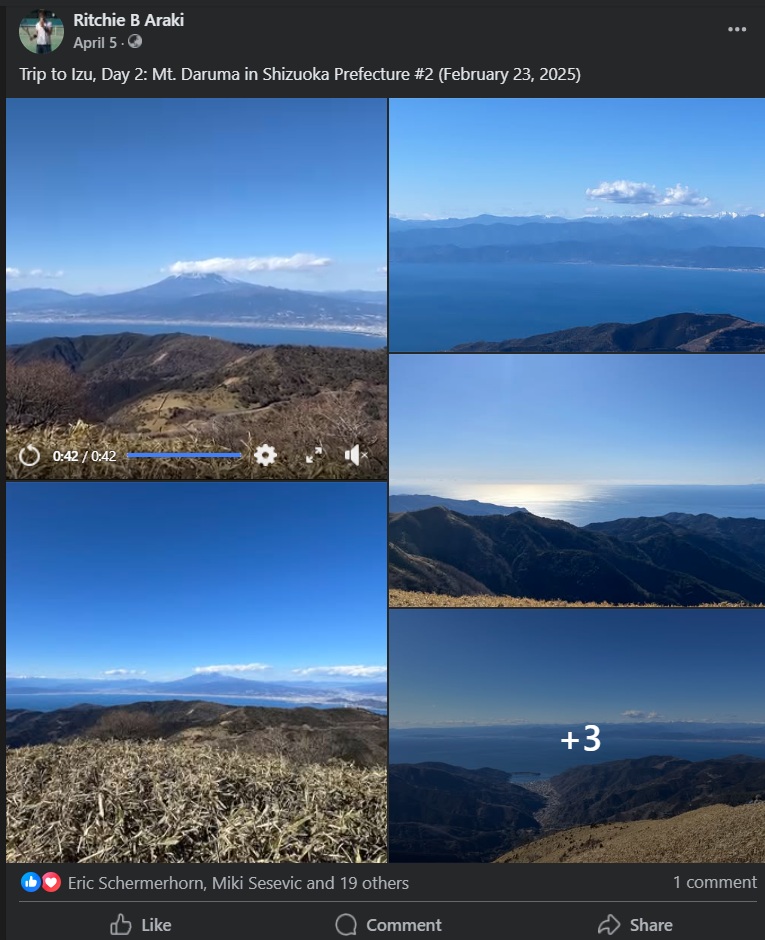Share this post

pyautogui.click(x=634, y=924)
